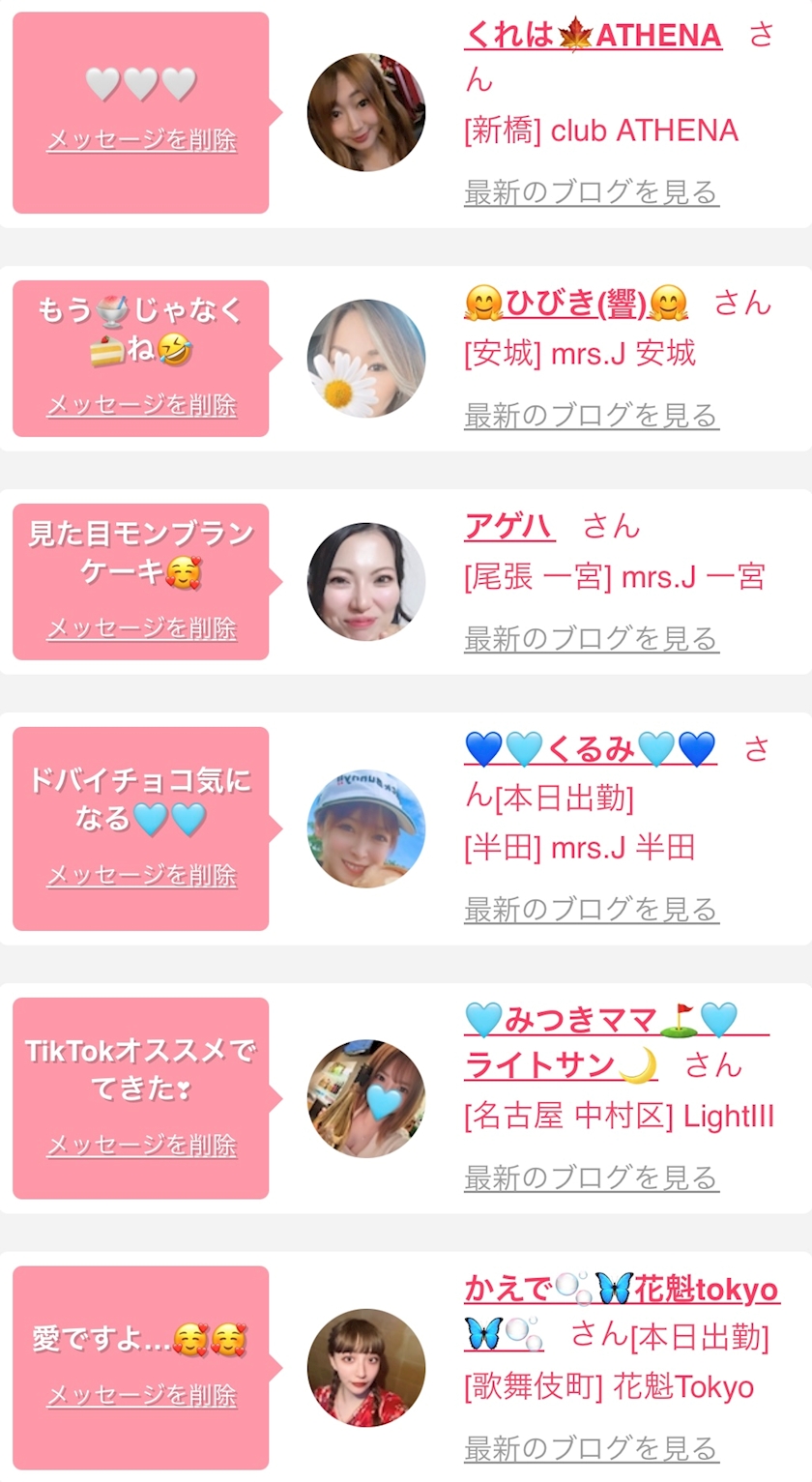Open かえで 花魁tokyo profile link
812x1482 pixels.
(x=621, y=1290)
